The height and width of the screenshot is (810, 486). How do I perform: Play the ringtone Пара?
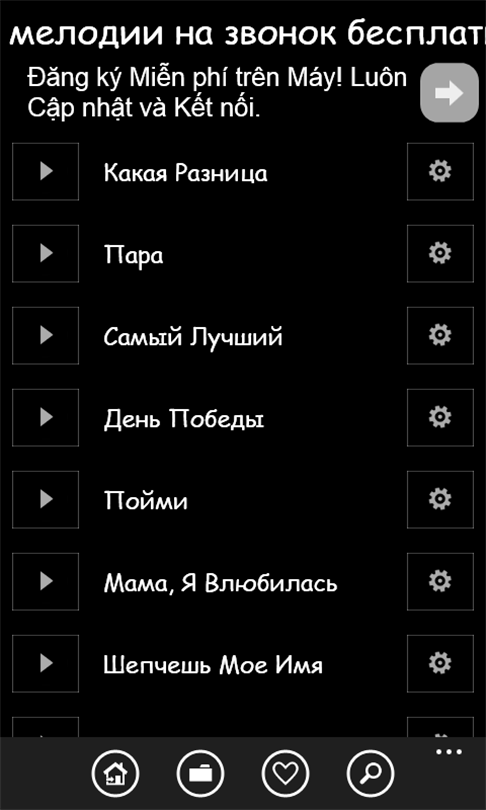pos(45,254)
